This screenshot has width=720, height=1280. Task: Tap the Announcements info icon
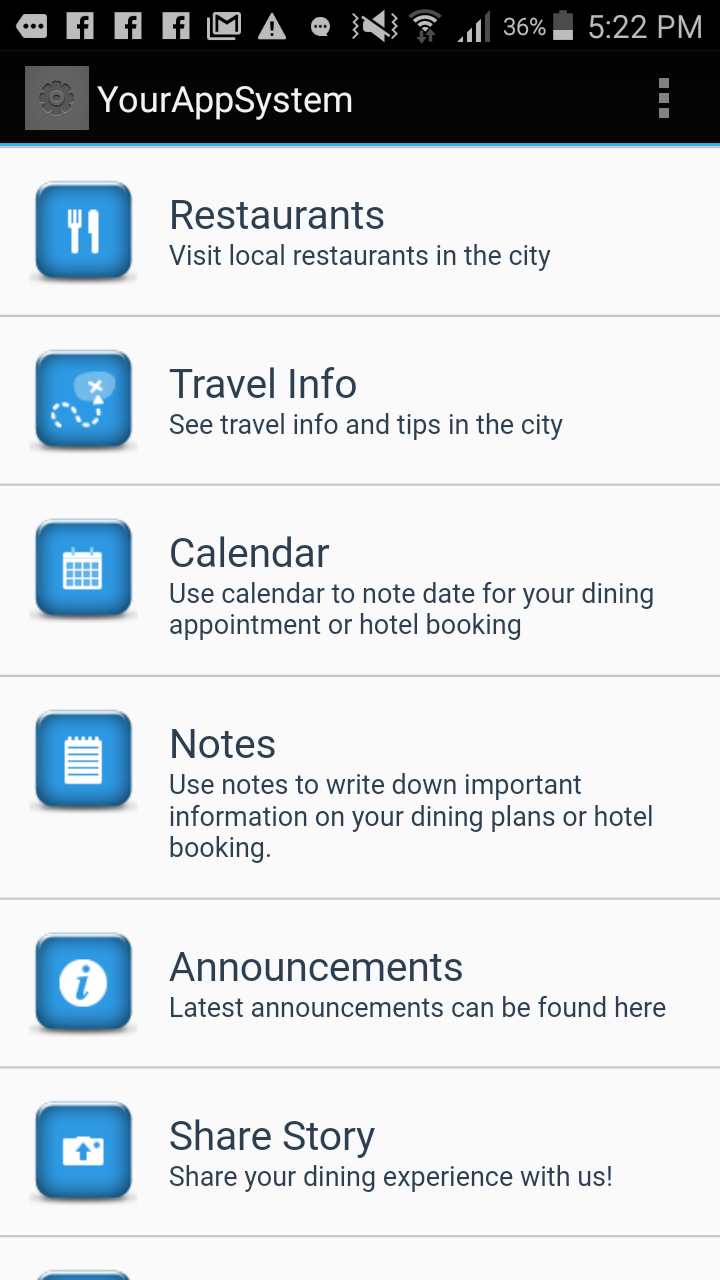[83, 982]
